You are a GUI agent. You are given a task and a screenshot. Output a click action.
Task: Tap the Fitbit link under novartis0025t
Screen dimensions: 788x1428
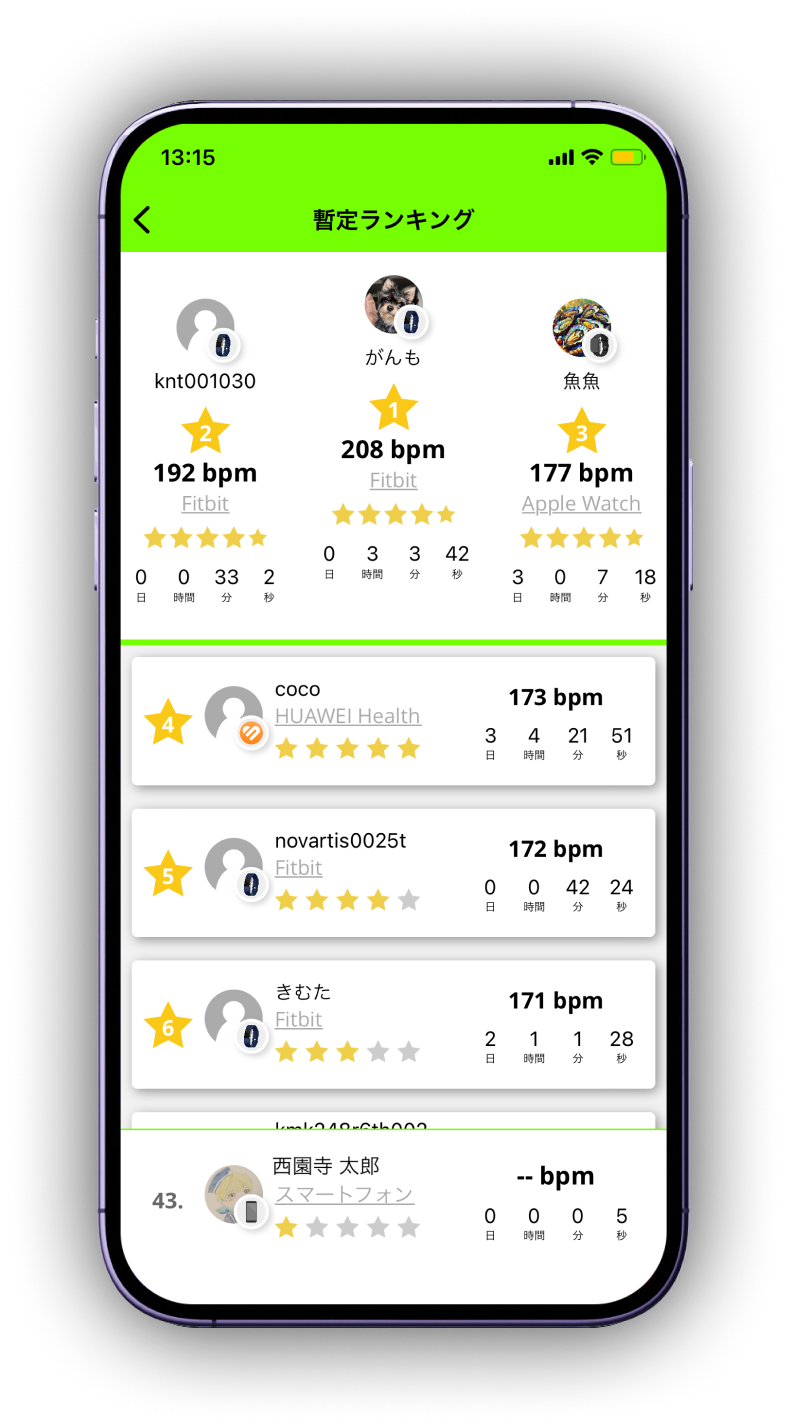(298, 868)
